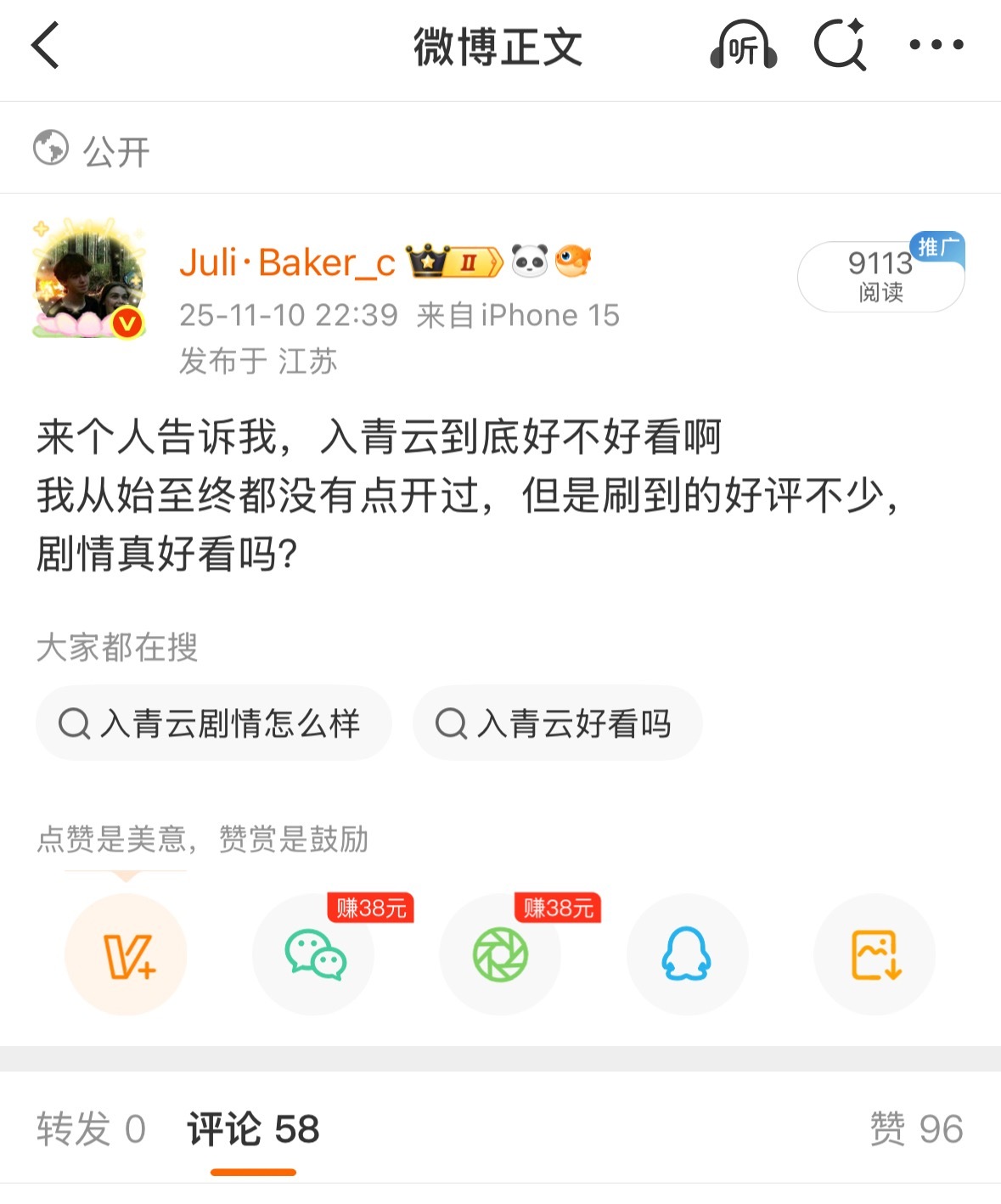This screenshot has width=1001, height=1204.
Task: Tap the QQ share icon
Action: 688,954
